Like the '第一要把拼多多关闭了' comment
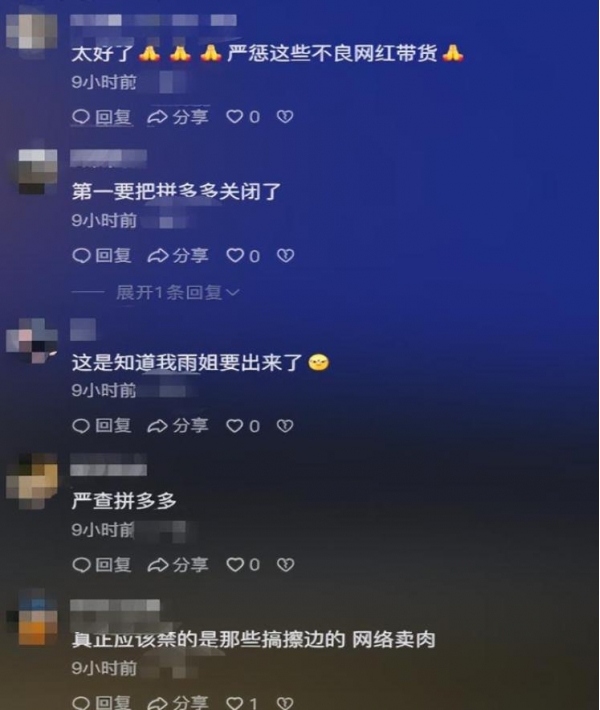This screenshot has width=600, height=710. point(236,256)
